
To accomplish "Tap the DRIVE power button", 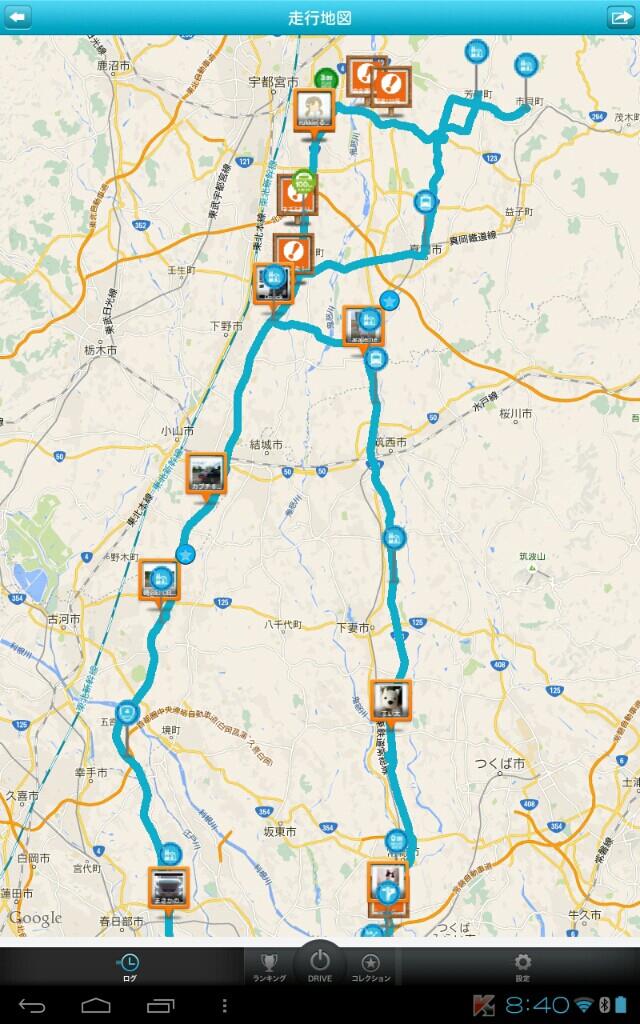I will pos(319,965).
